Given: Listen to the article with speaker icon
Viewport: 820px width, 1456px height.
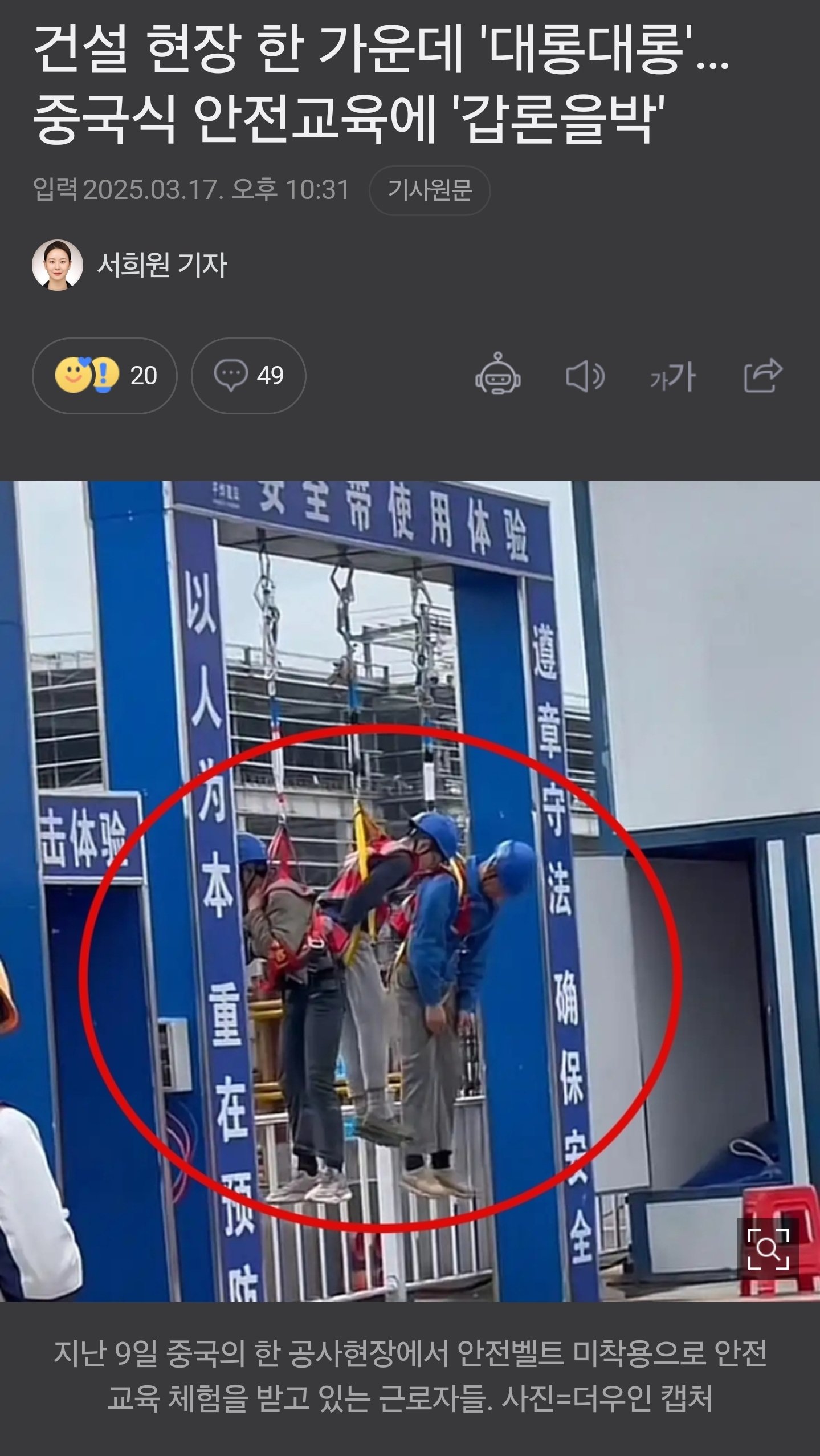Looking at the screenshot, I should (585, 377).
